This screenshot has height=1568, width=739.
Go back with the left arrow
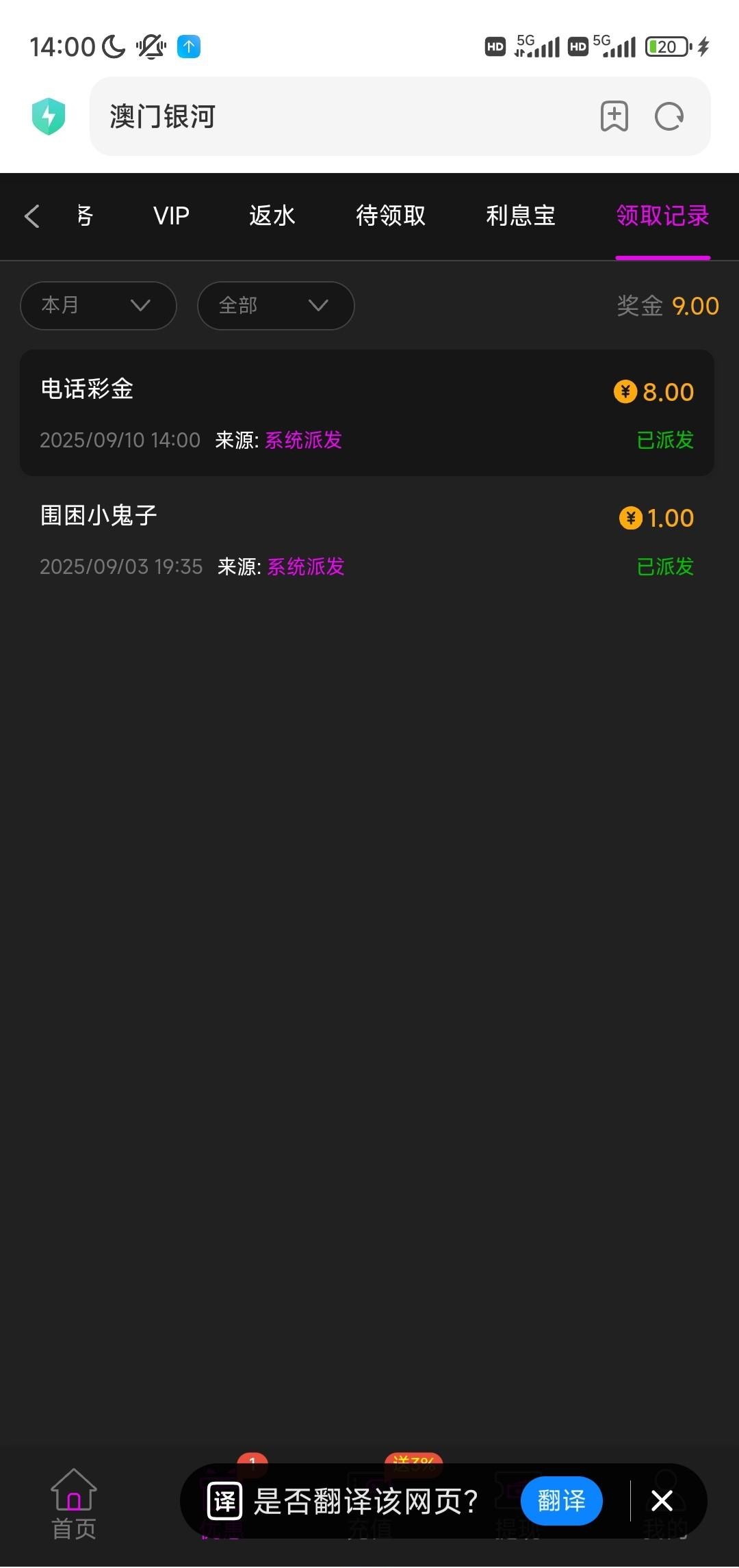click(x=31, y=216)
